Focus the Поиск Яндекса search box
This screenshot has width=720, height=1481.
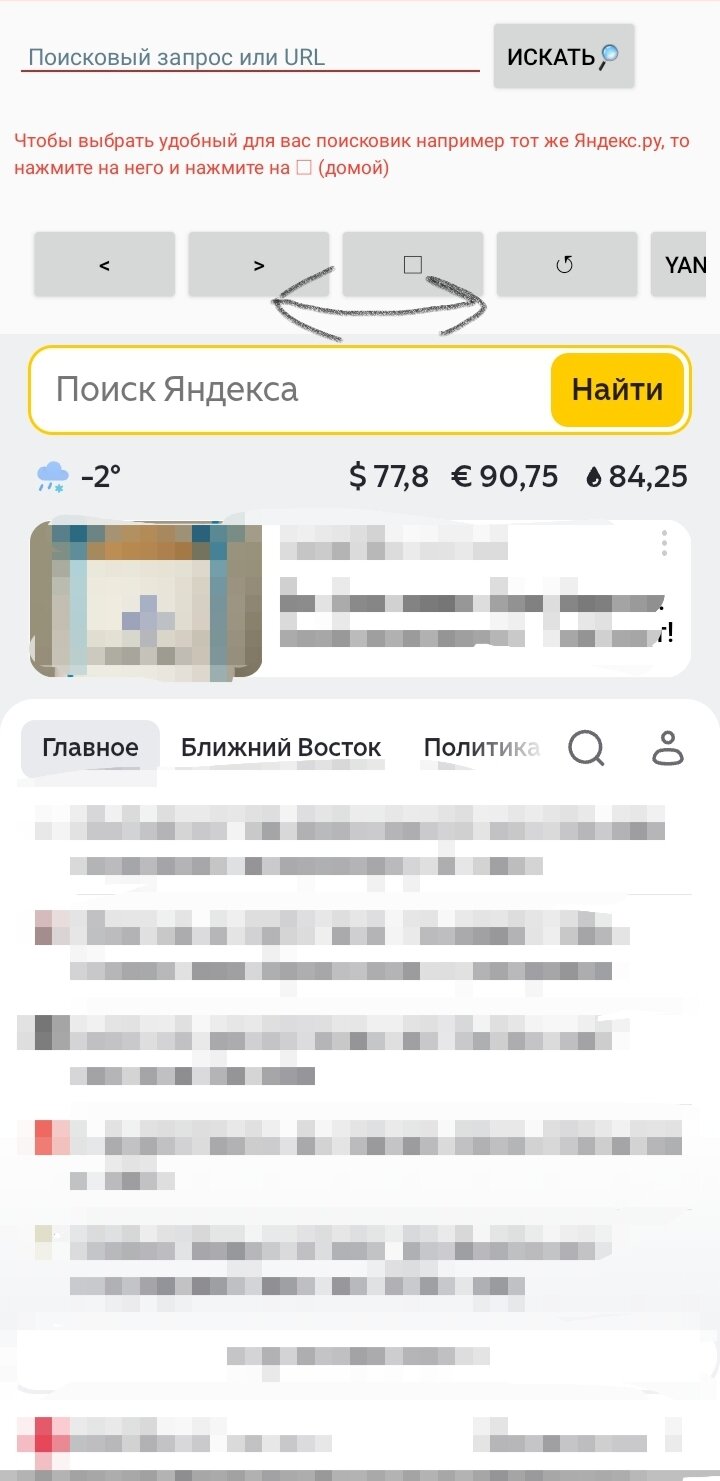point(290,389)
